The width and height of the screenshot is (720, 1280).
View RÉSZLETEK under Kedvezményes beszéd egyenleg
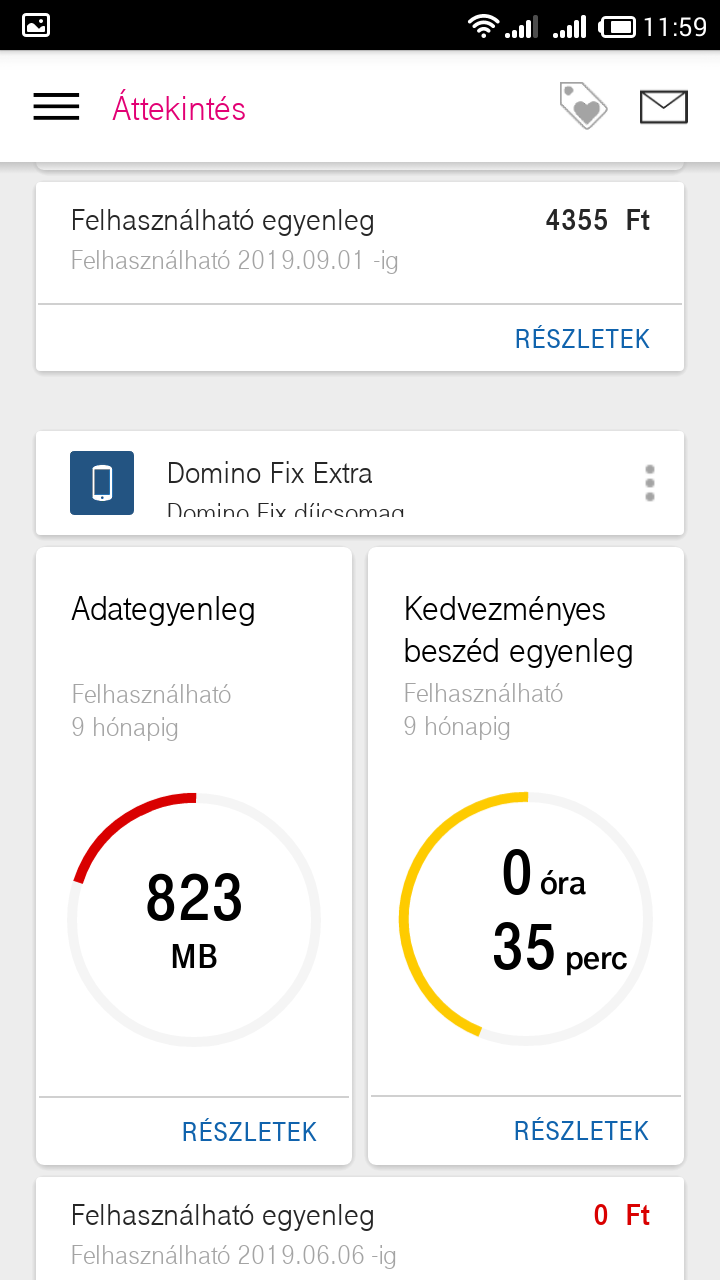[x=581, y=1131]
